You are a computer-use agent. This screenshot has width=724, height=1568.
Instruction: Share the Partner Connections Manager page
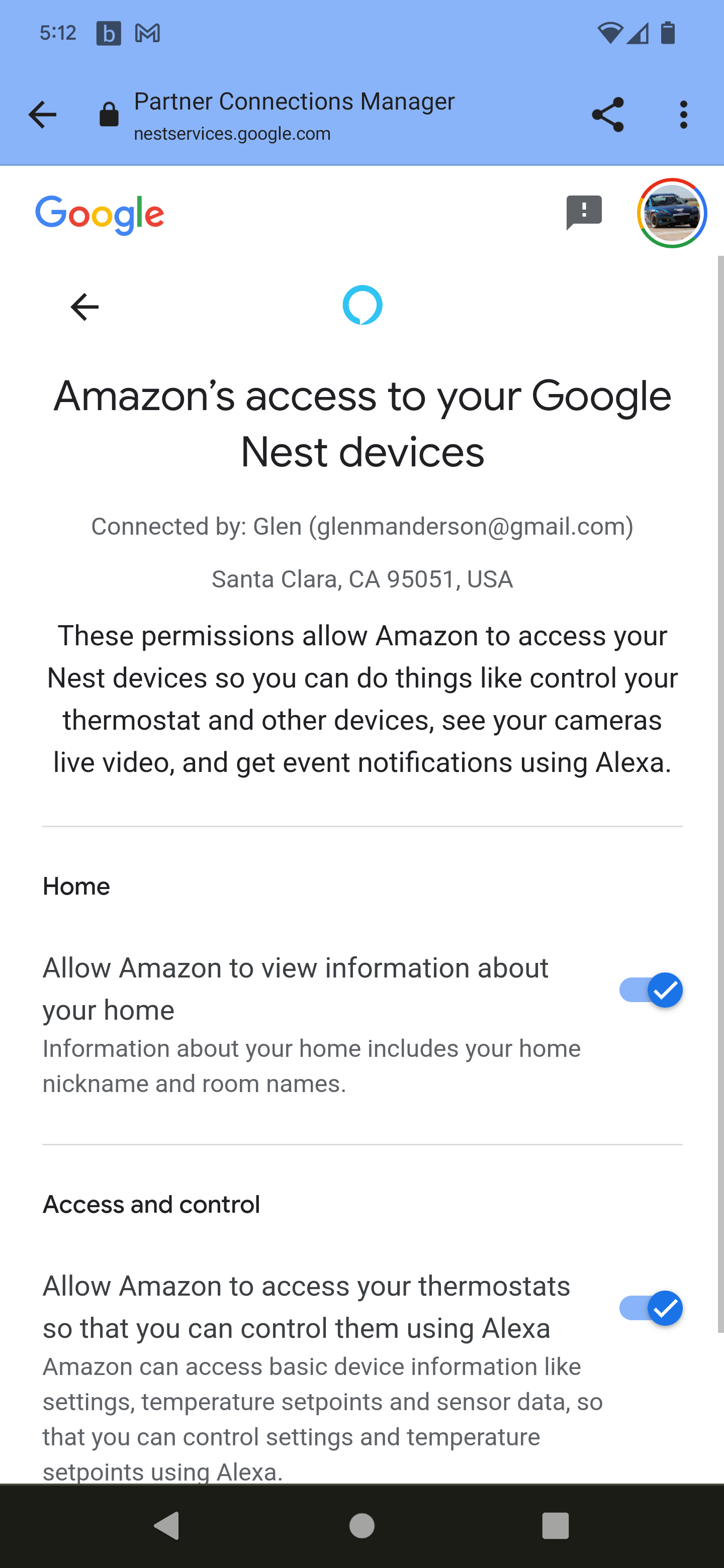(x=608, y=115)
